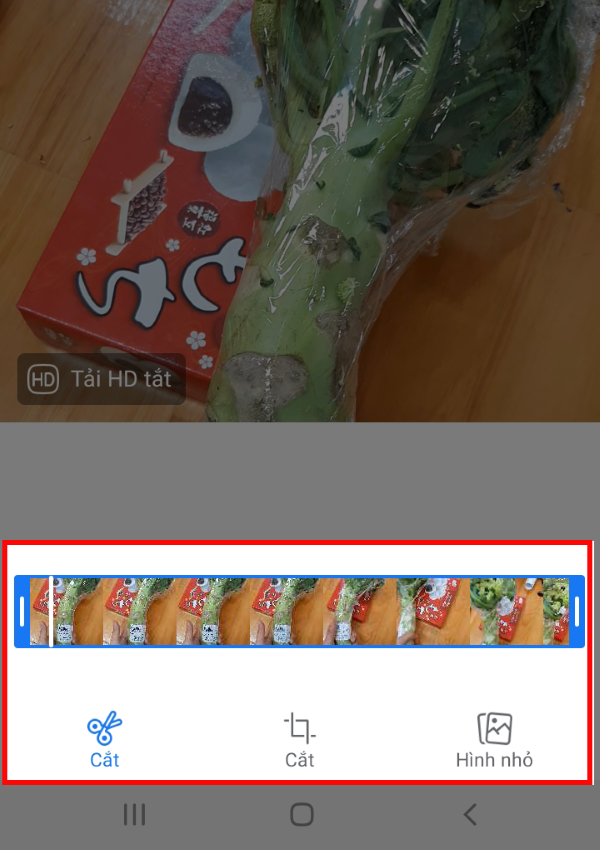Open the recent apps overview

pyautogui.click(x=134, y=814)
